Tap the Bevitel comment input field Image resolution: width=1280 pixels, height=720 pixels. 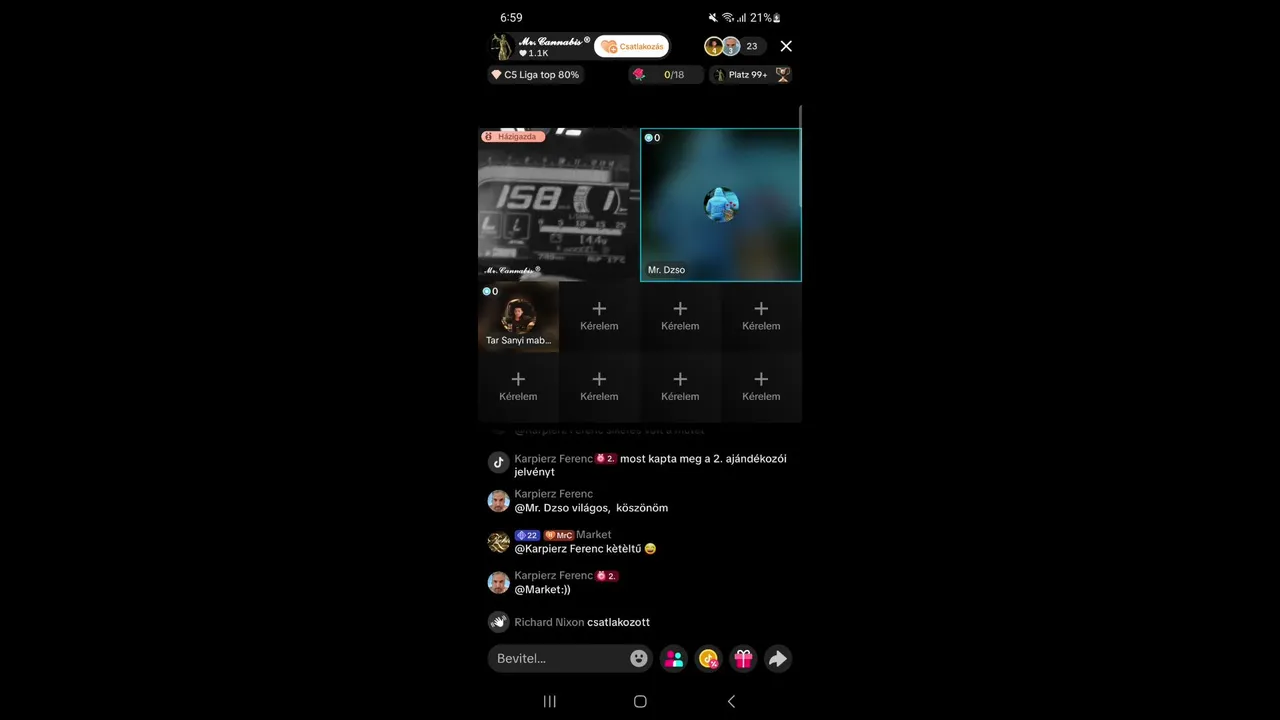560,658
